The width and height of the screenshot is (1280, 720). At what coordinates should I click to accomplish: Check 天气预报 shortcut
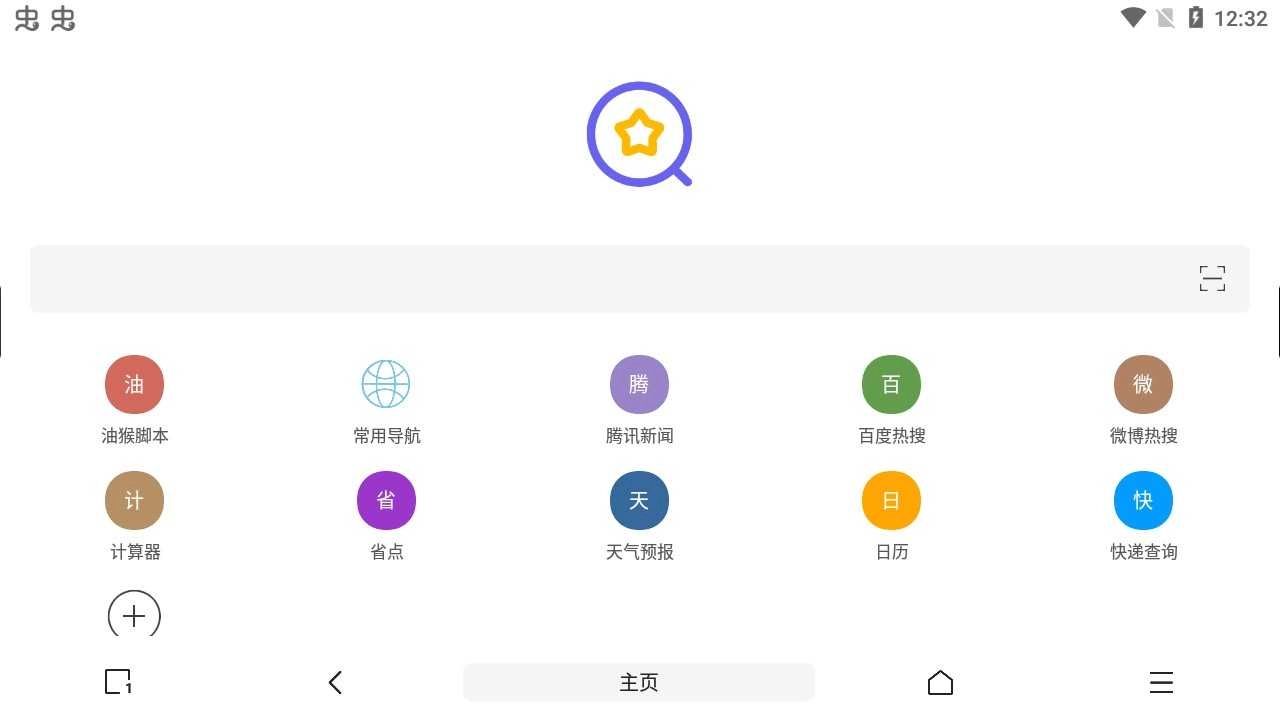639,501
